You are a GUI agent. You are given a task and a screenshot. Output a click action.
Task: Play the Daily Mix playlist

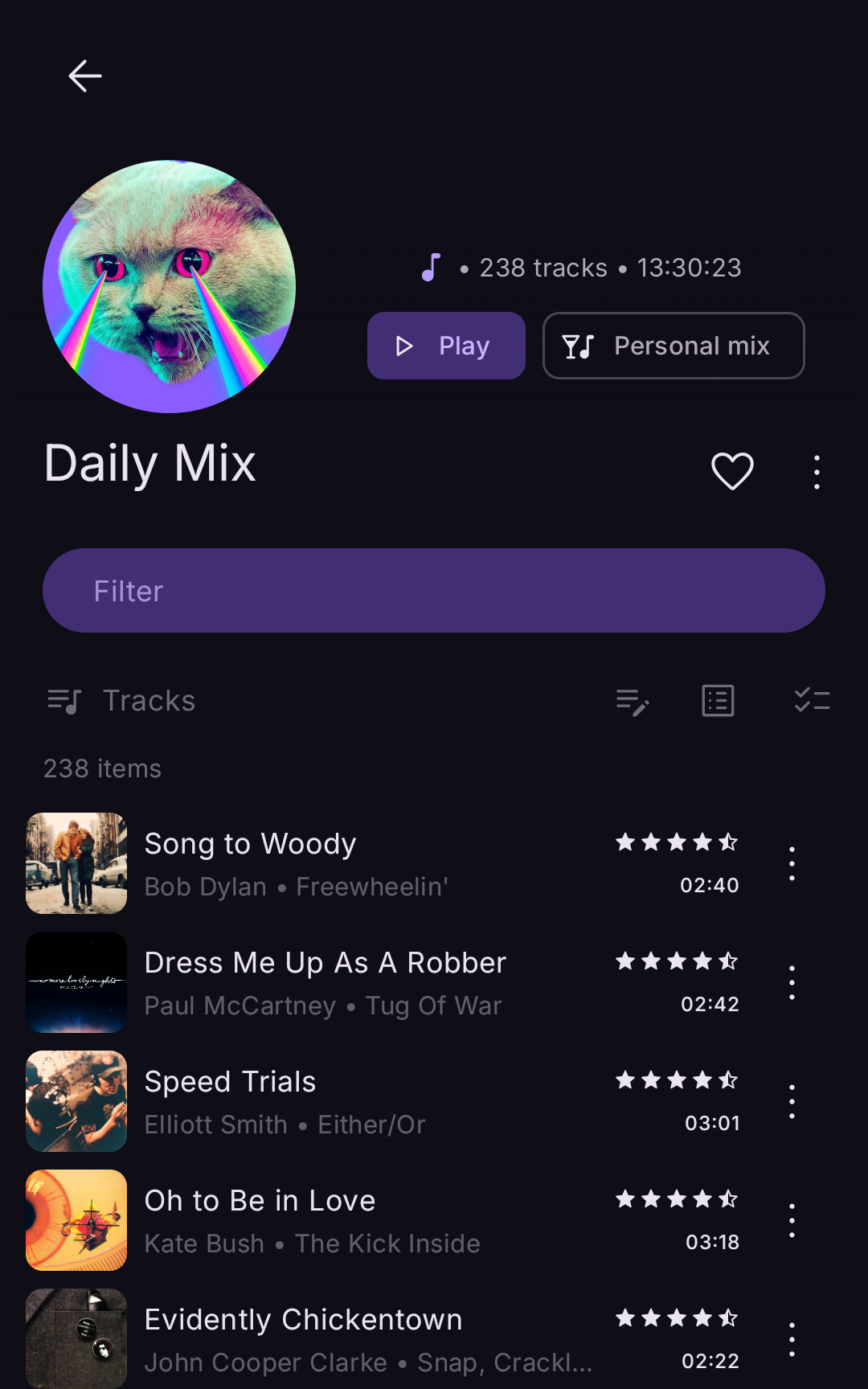click(446, 346)
